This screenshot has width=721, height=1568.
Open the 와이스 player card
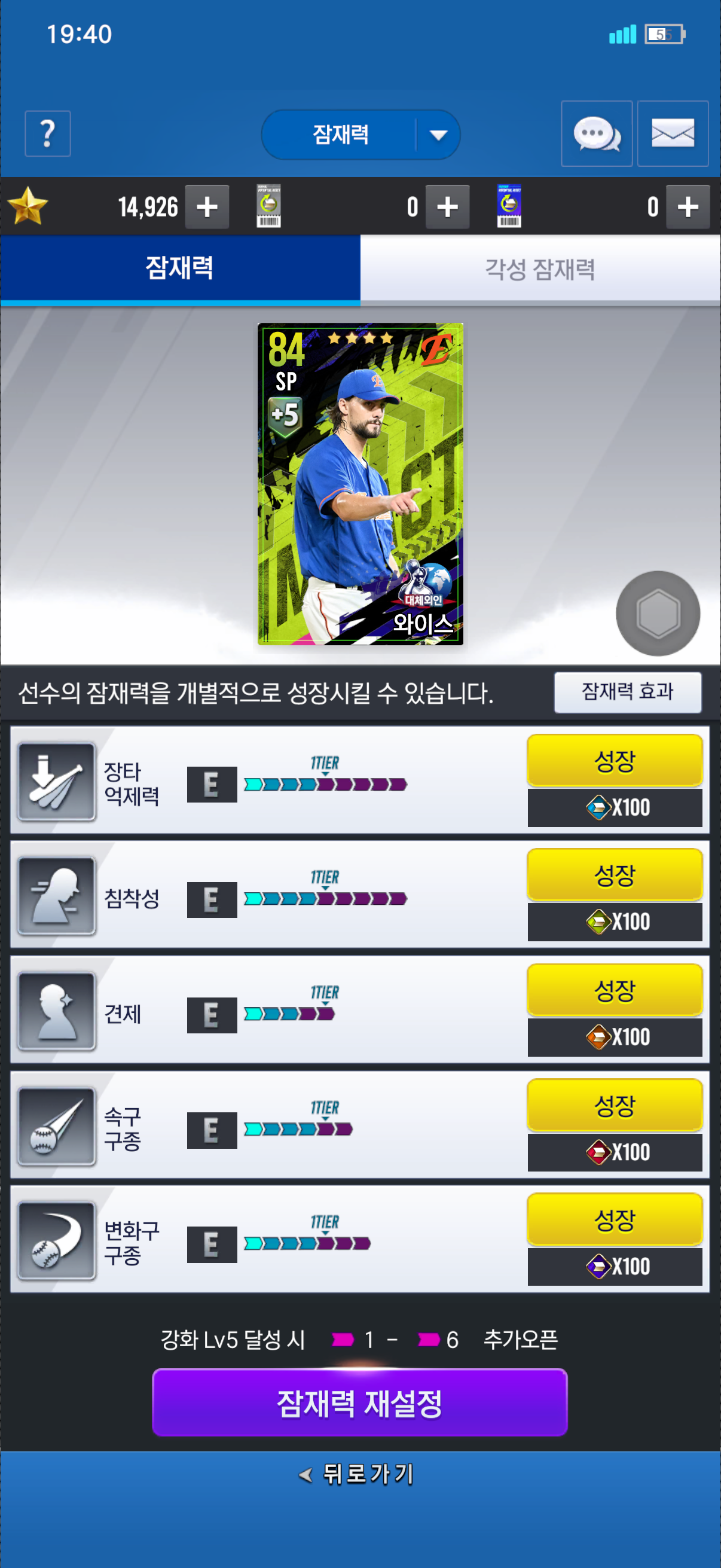tap(360, 483)
